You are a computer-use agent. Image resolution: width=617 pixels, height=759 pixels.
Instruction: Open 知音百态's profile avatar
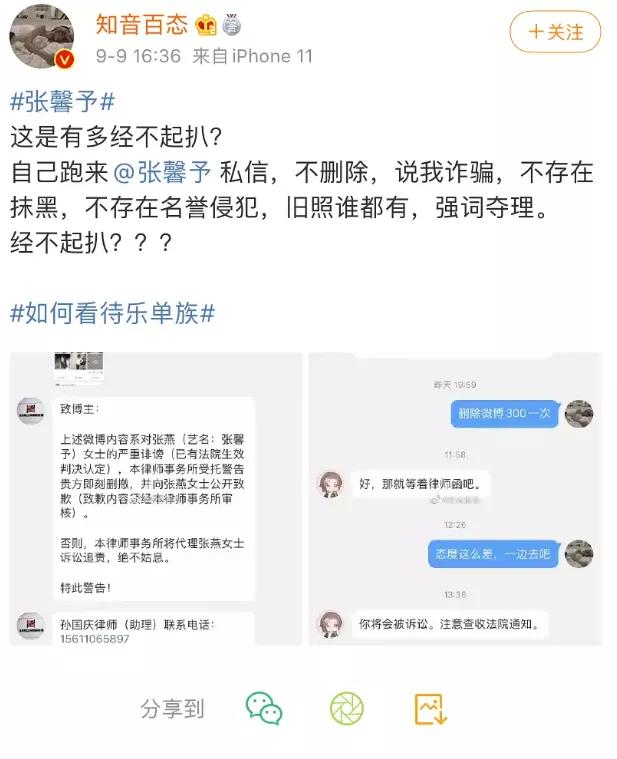[42, 39]
